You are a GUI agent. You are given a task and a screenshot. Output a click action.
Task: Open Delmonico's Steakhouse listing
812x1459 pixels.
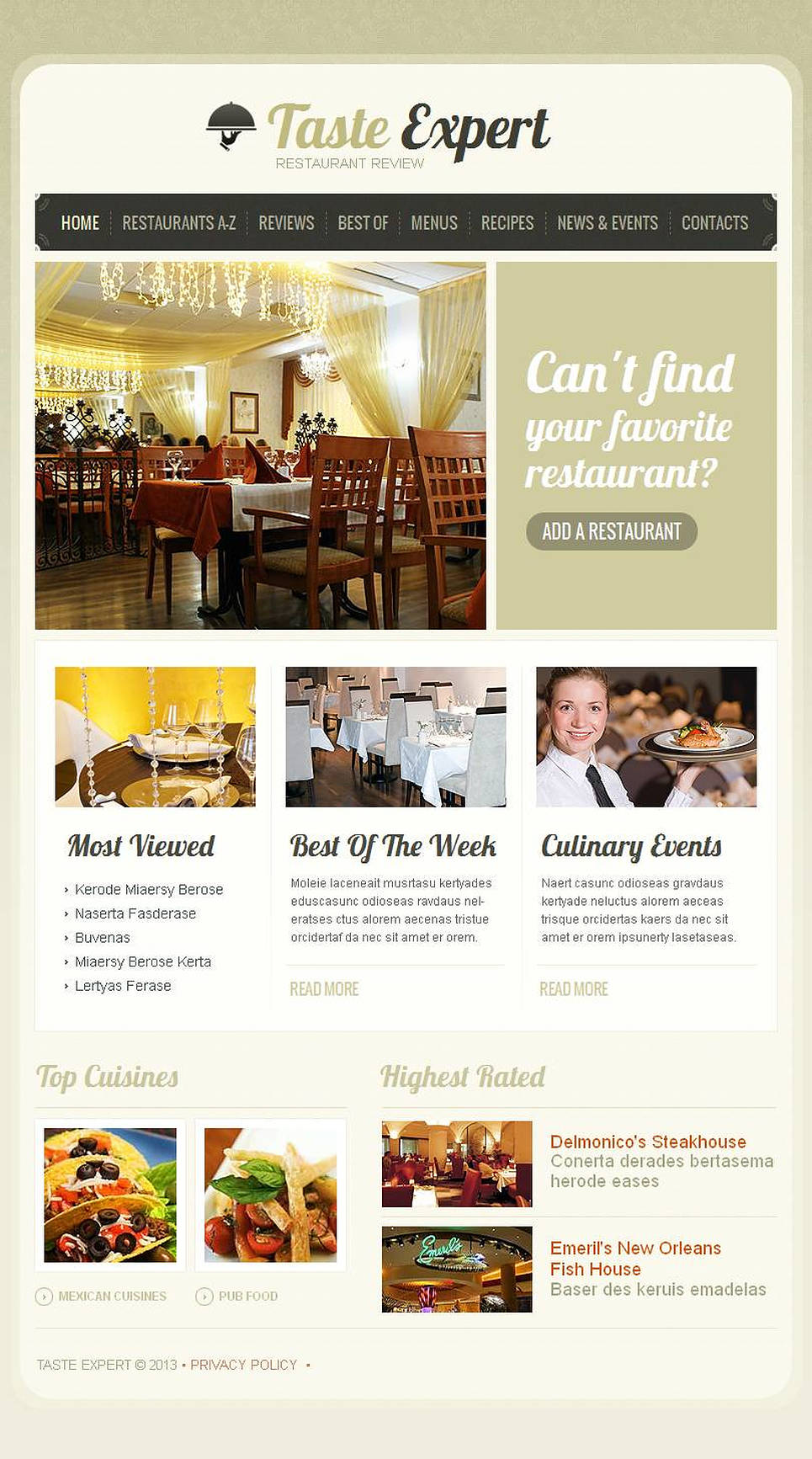[648, 1142]
